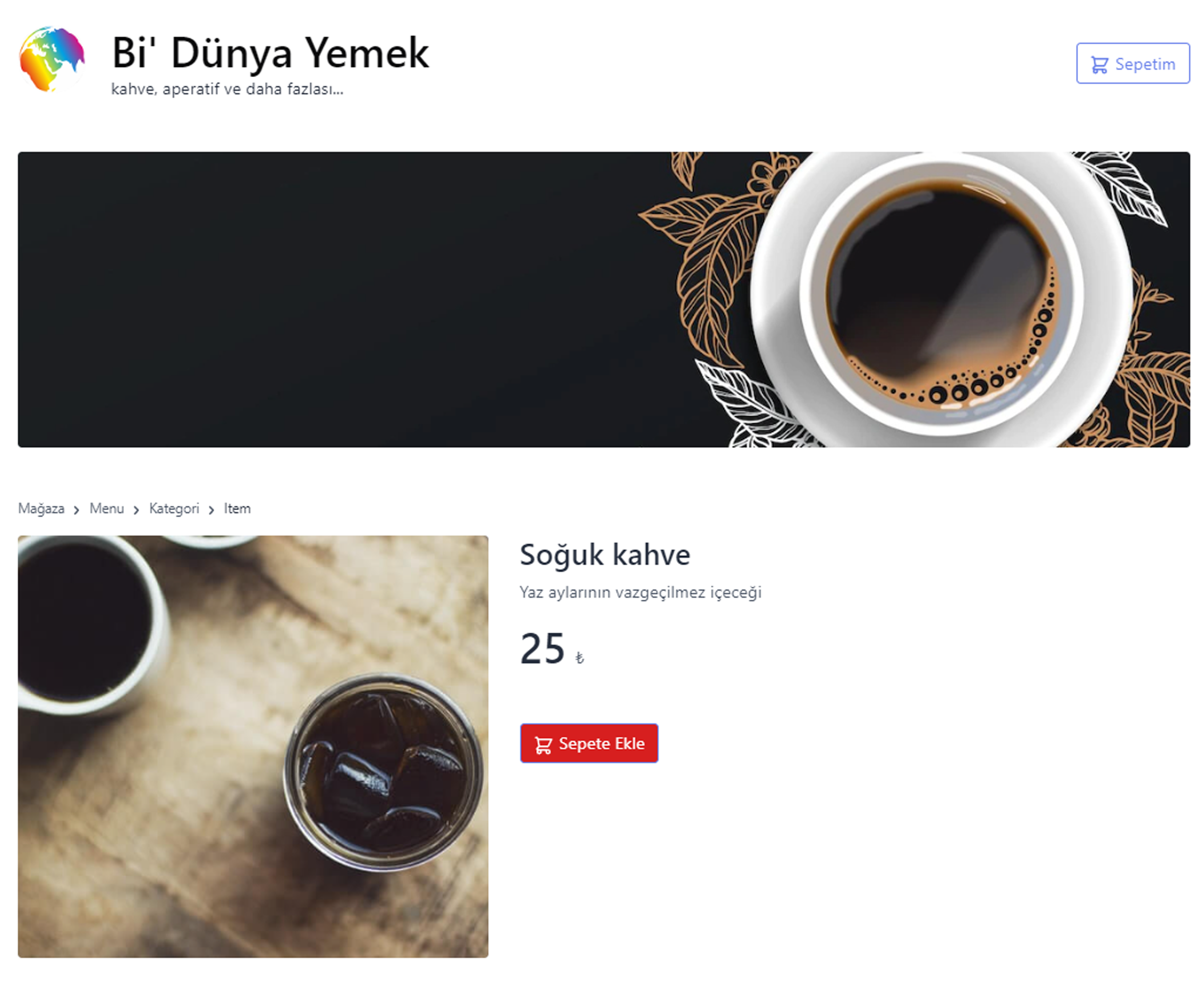
Task: Open the Menu breadcrumb link
Action: [x=107, y=508]
